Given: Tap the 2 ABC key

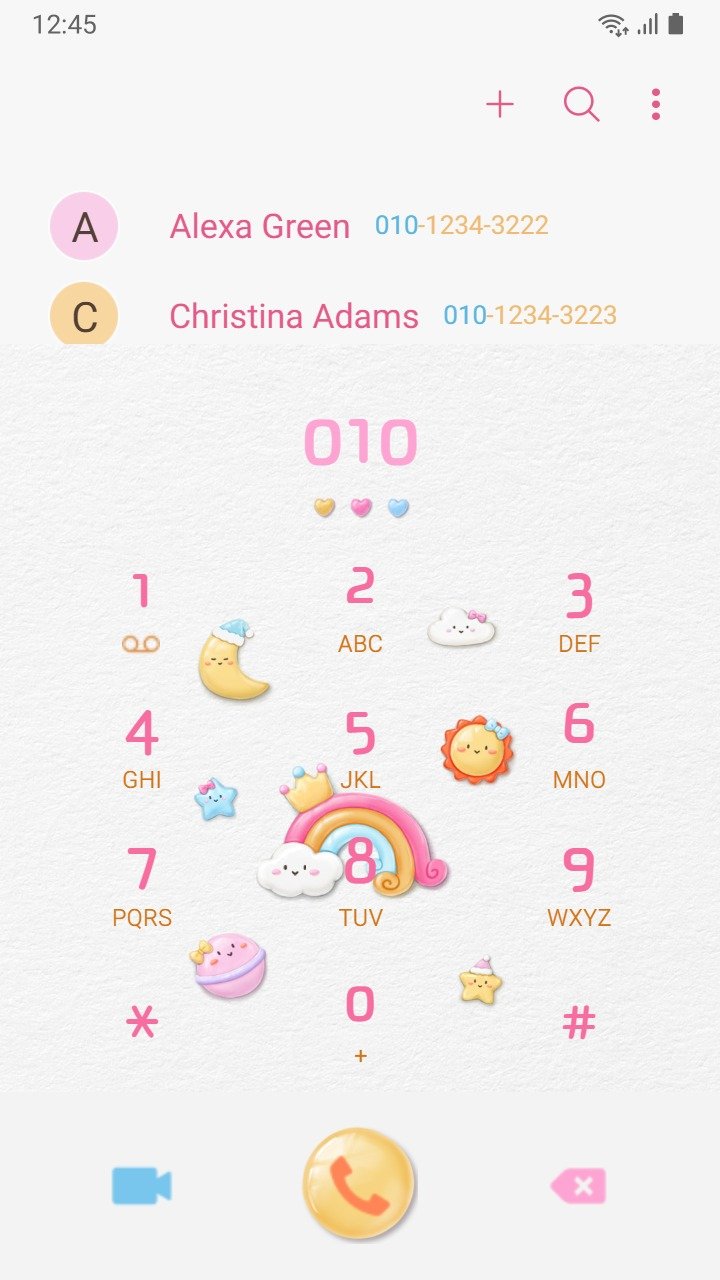Looking at the screenshot, I should [360, 610].
